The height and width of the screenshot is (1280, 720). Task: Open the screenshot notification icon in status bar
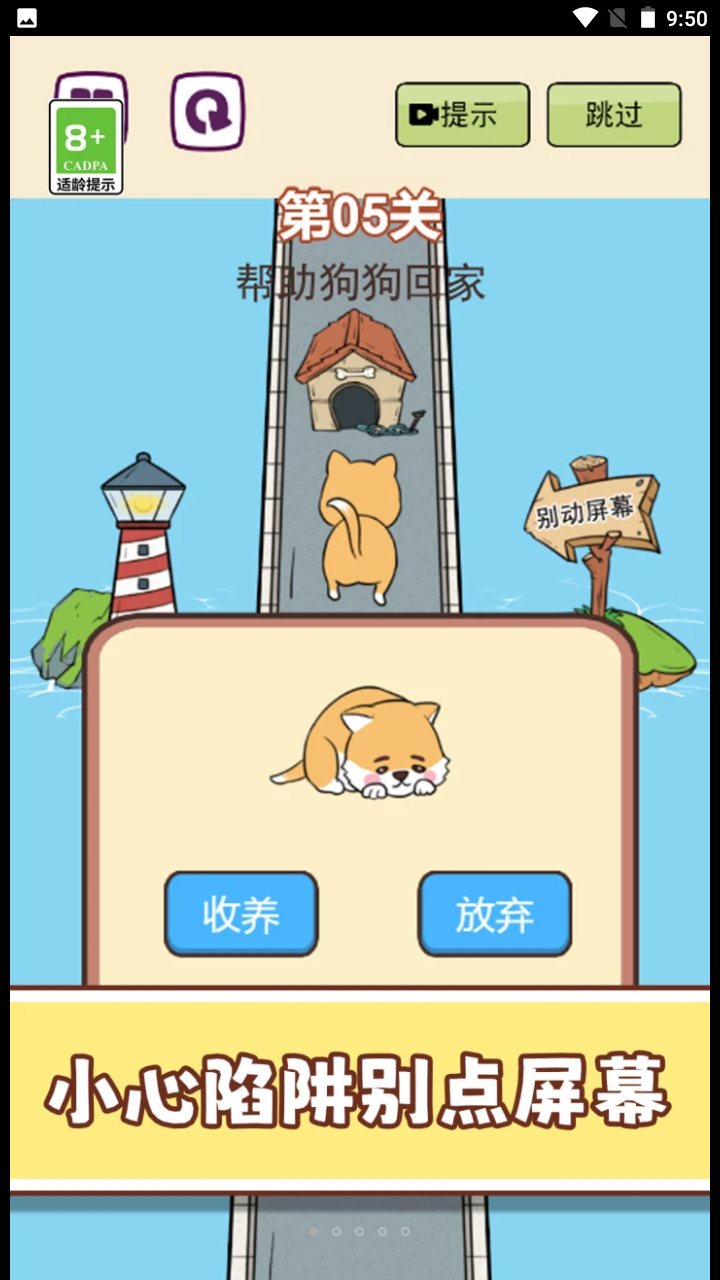[25, 16]
